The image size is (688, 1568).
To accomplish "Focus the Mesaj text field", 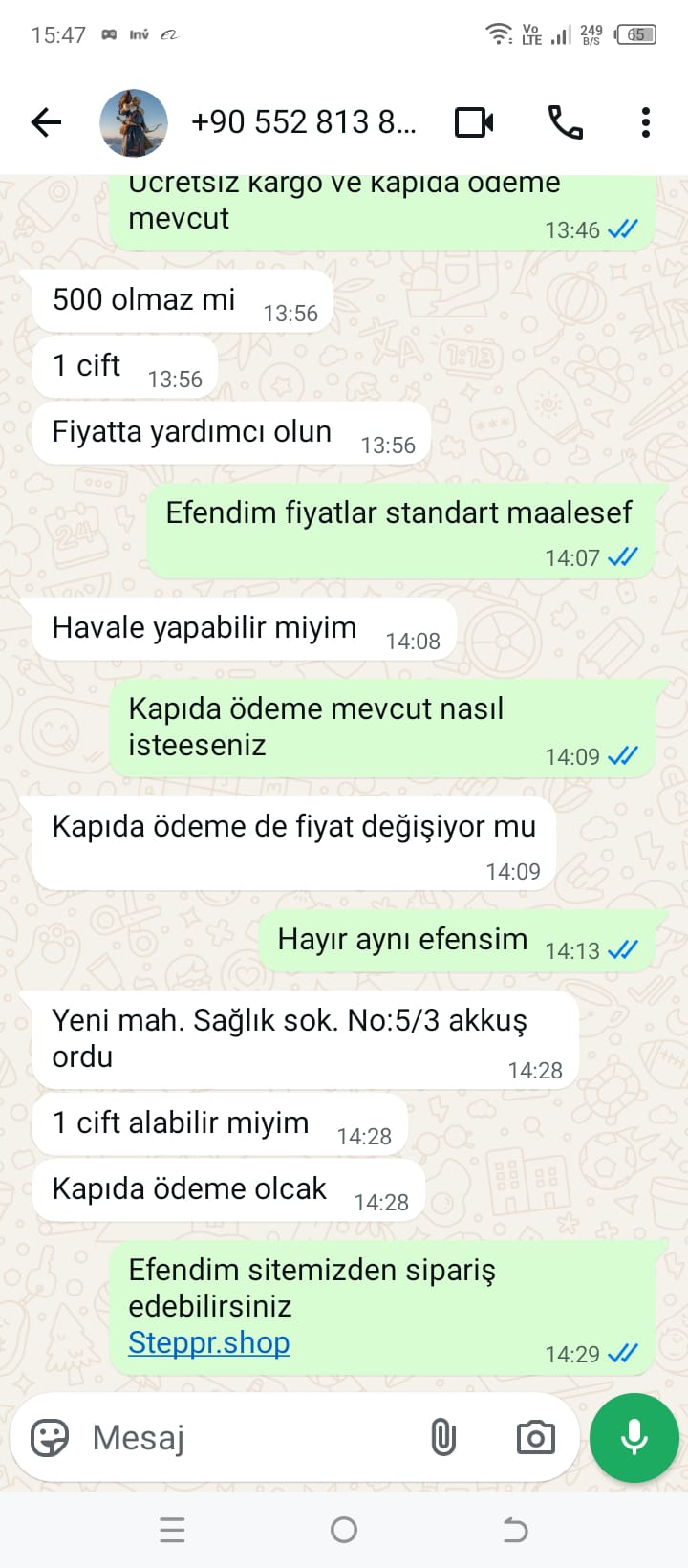I will 248,1437.
